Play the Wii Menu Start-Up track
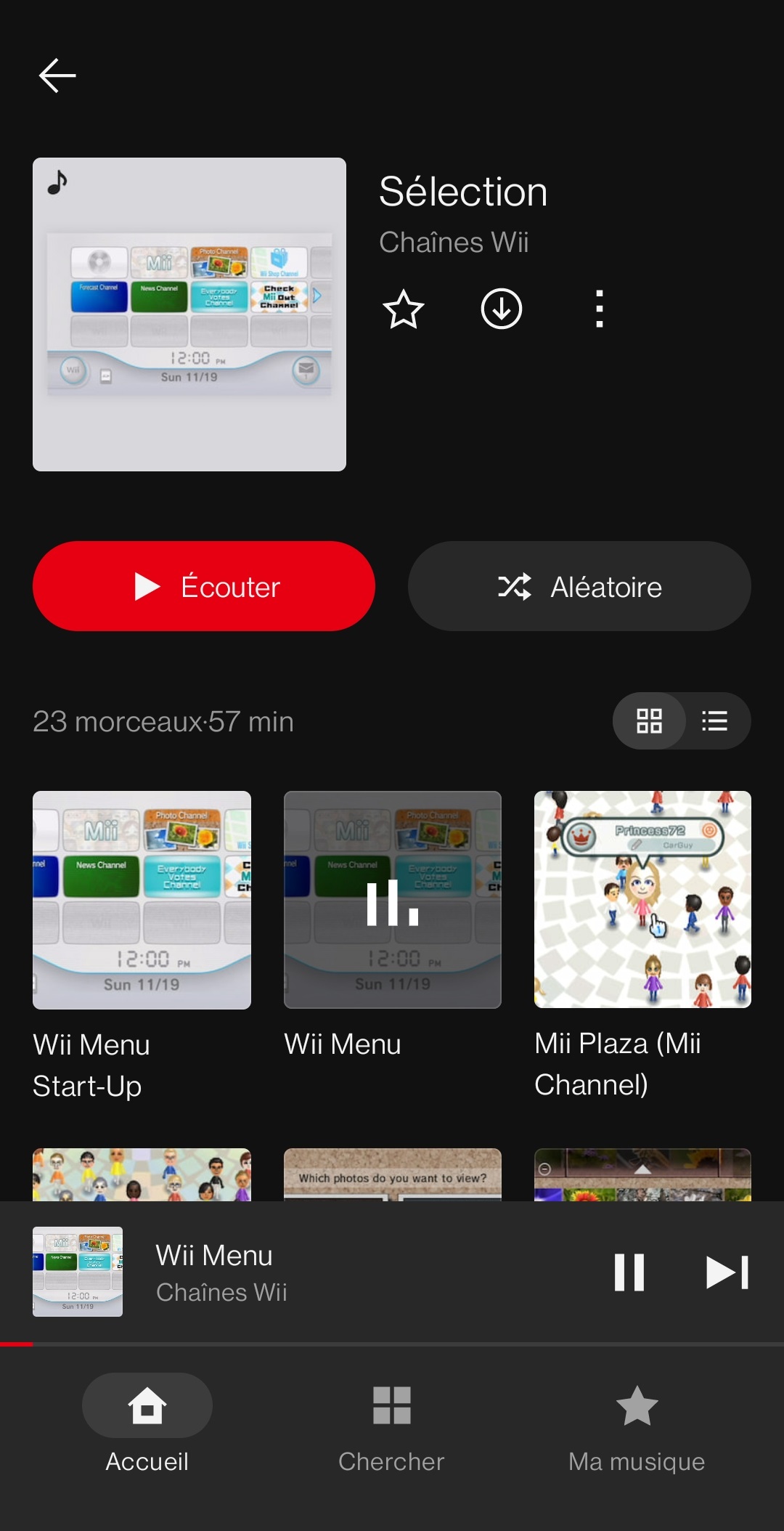This screenshot has width=784, height=1531. [x=142, y=900]
